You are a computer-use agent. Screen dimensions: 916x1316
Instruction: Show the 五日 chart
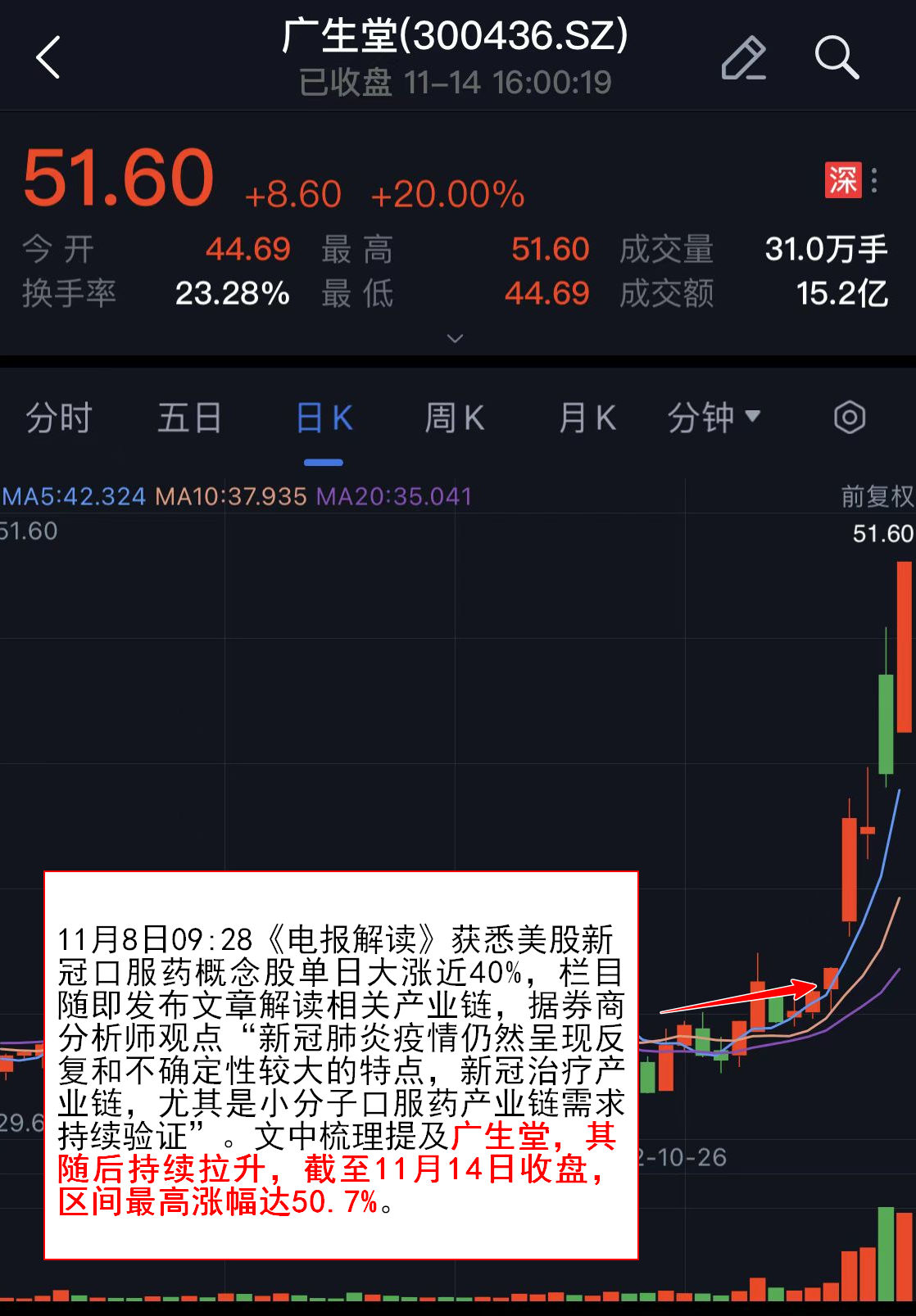click(189, 418)
